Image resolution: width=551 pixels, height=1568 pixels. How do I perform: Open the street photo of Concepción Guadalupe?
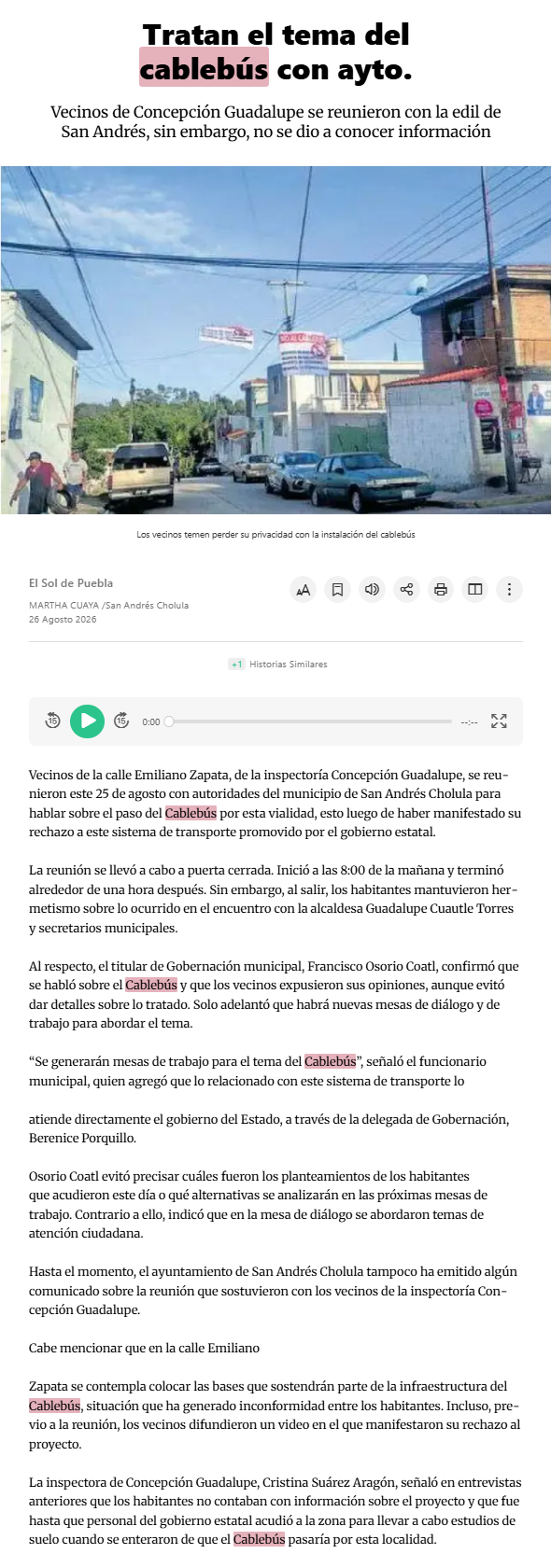275,340
